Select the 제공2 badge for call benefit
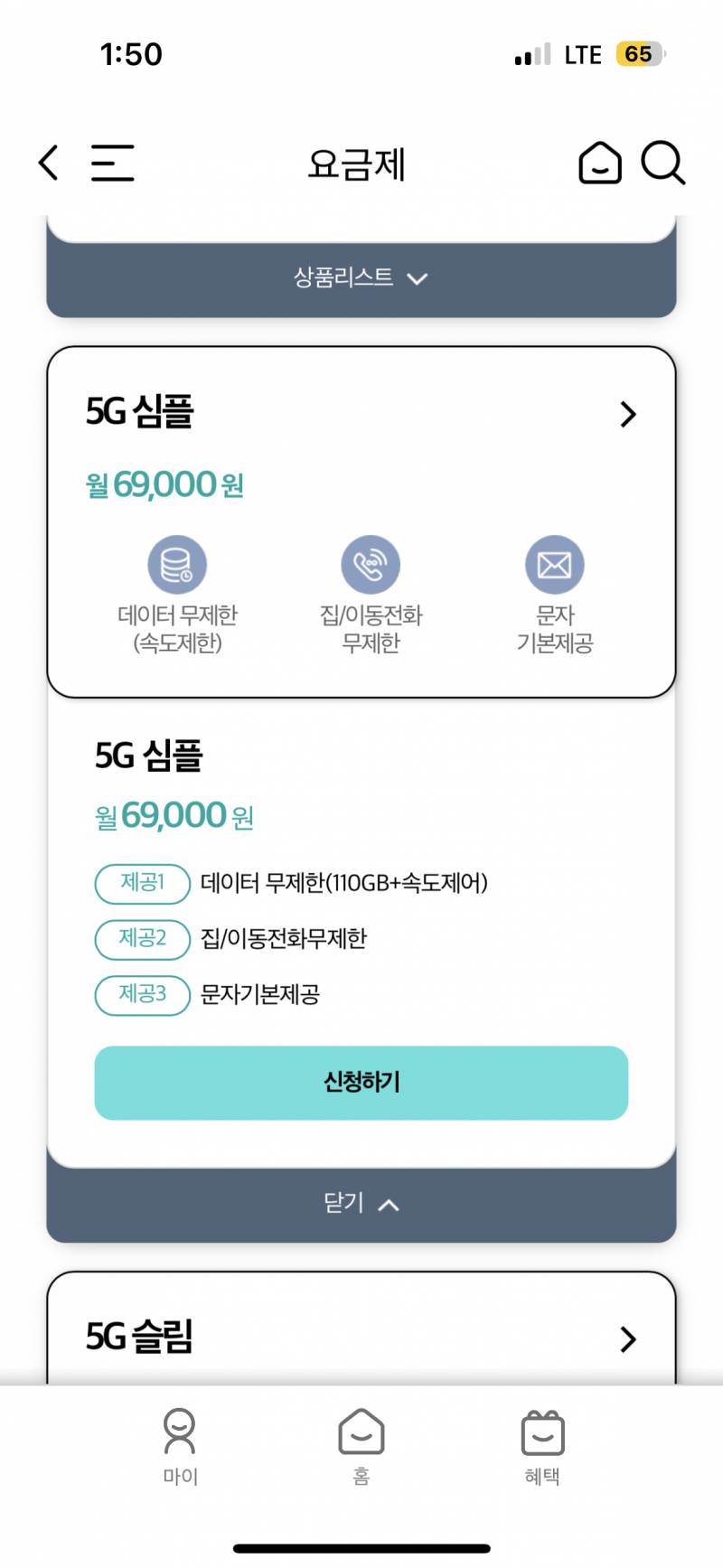The width and height of the screenshot is (723, 1568). tap(142, 940)
